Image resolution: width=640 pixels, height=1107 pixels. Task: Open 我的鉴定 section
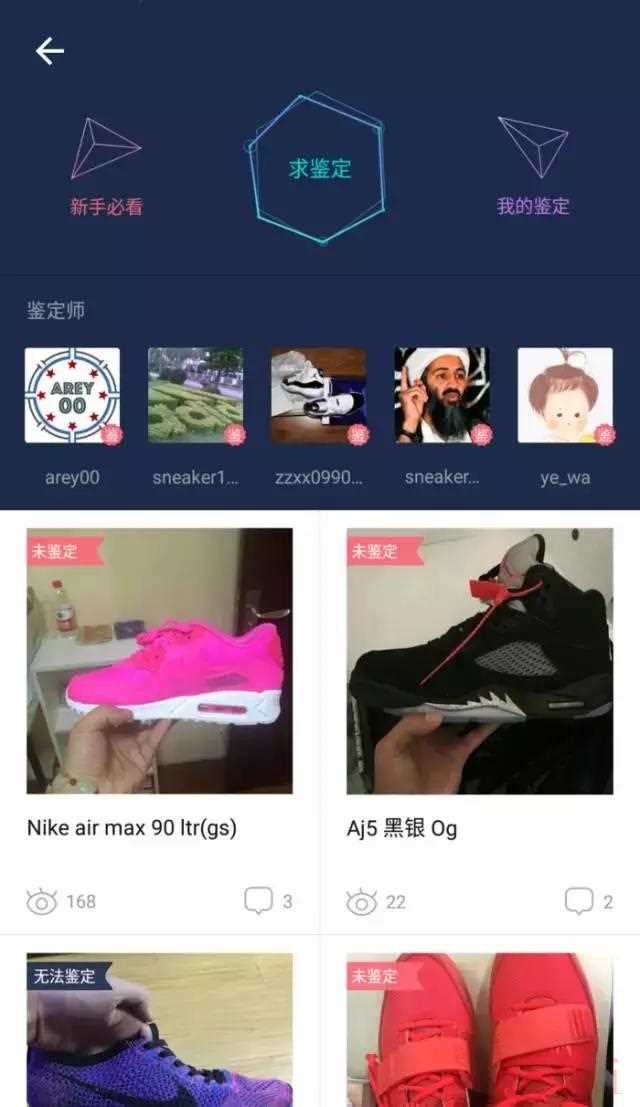533,166
